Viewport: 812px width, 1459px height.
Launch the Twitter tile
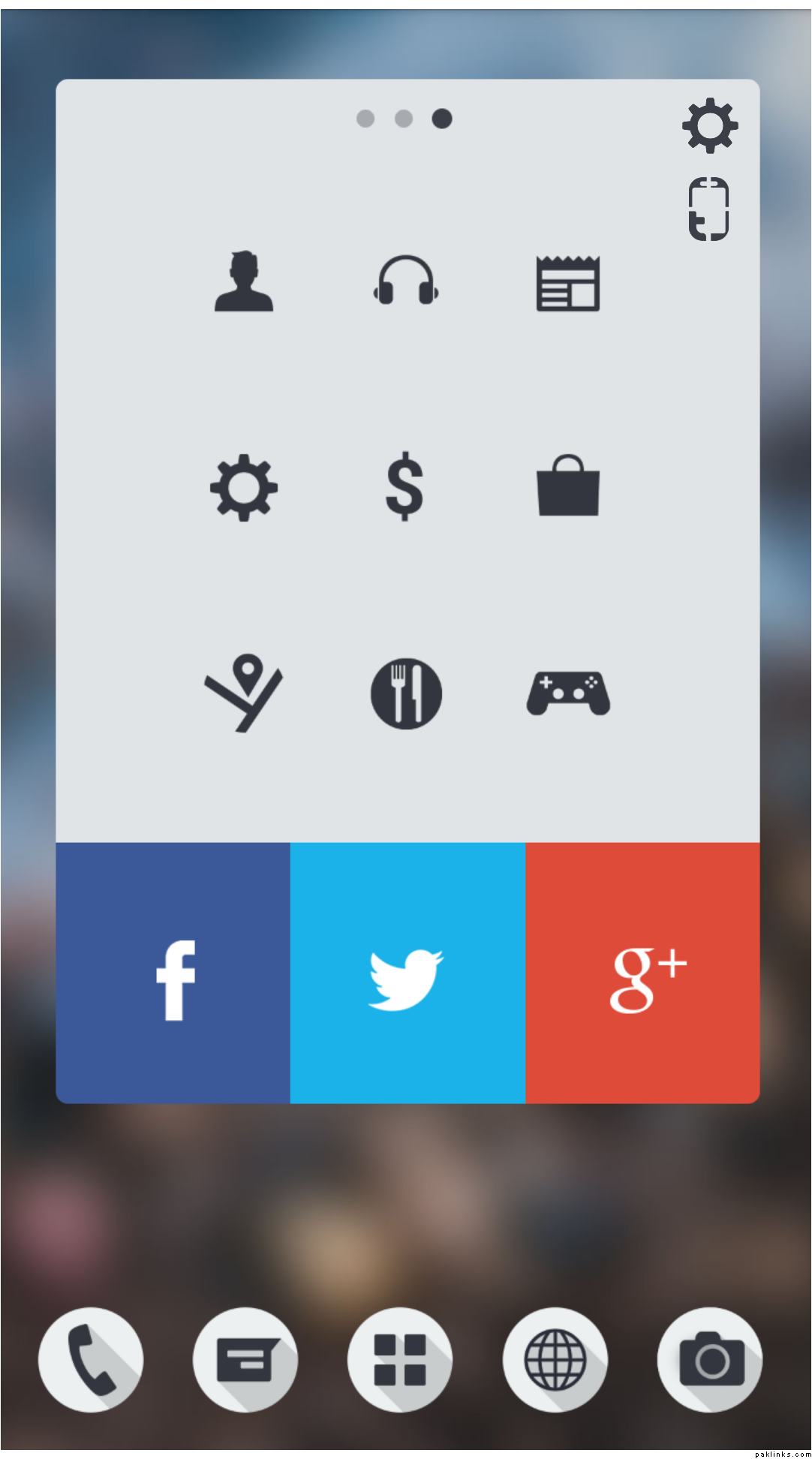408,973
